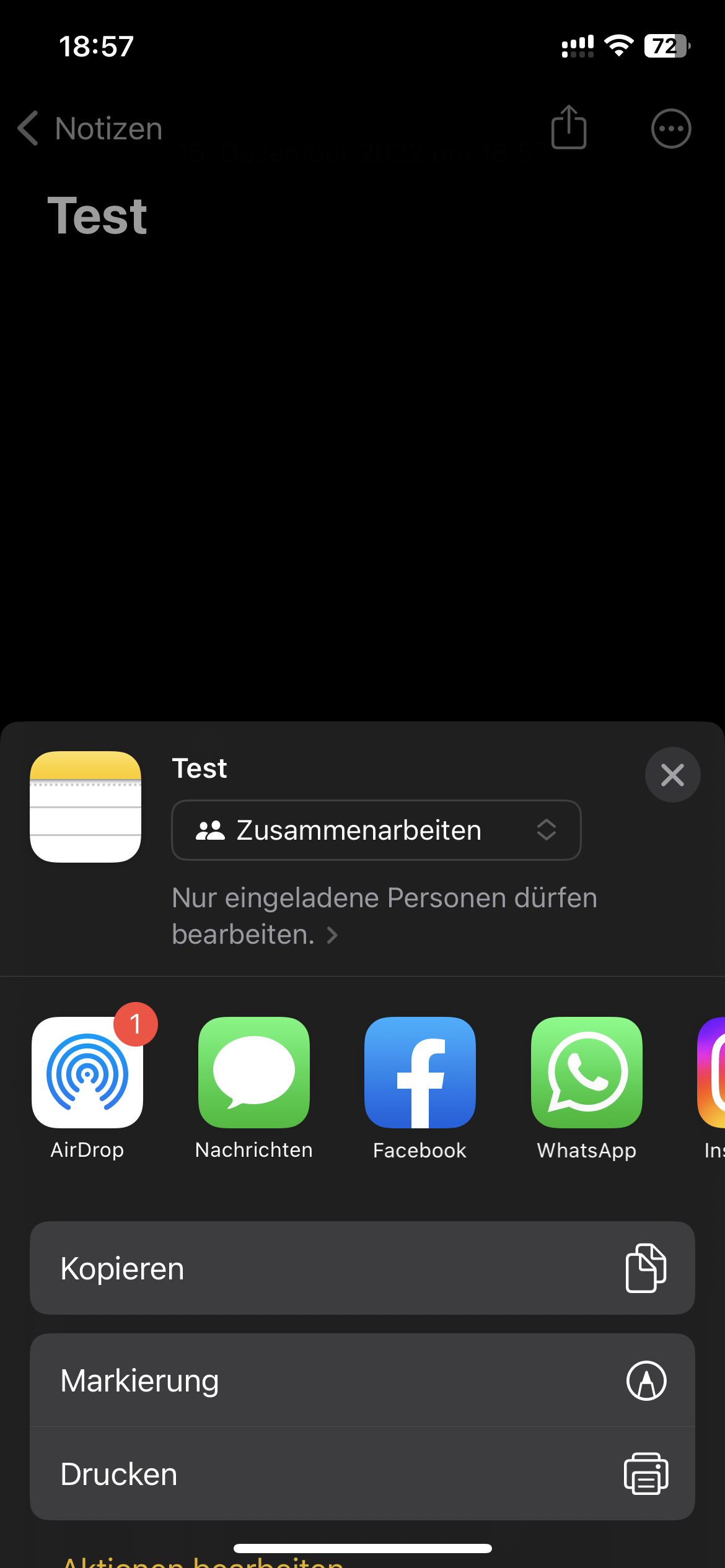725x1568 pixels.
Task: Select Drucken to print the note
Action: [x=362, y=1474]
